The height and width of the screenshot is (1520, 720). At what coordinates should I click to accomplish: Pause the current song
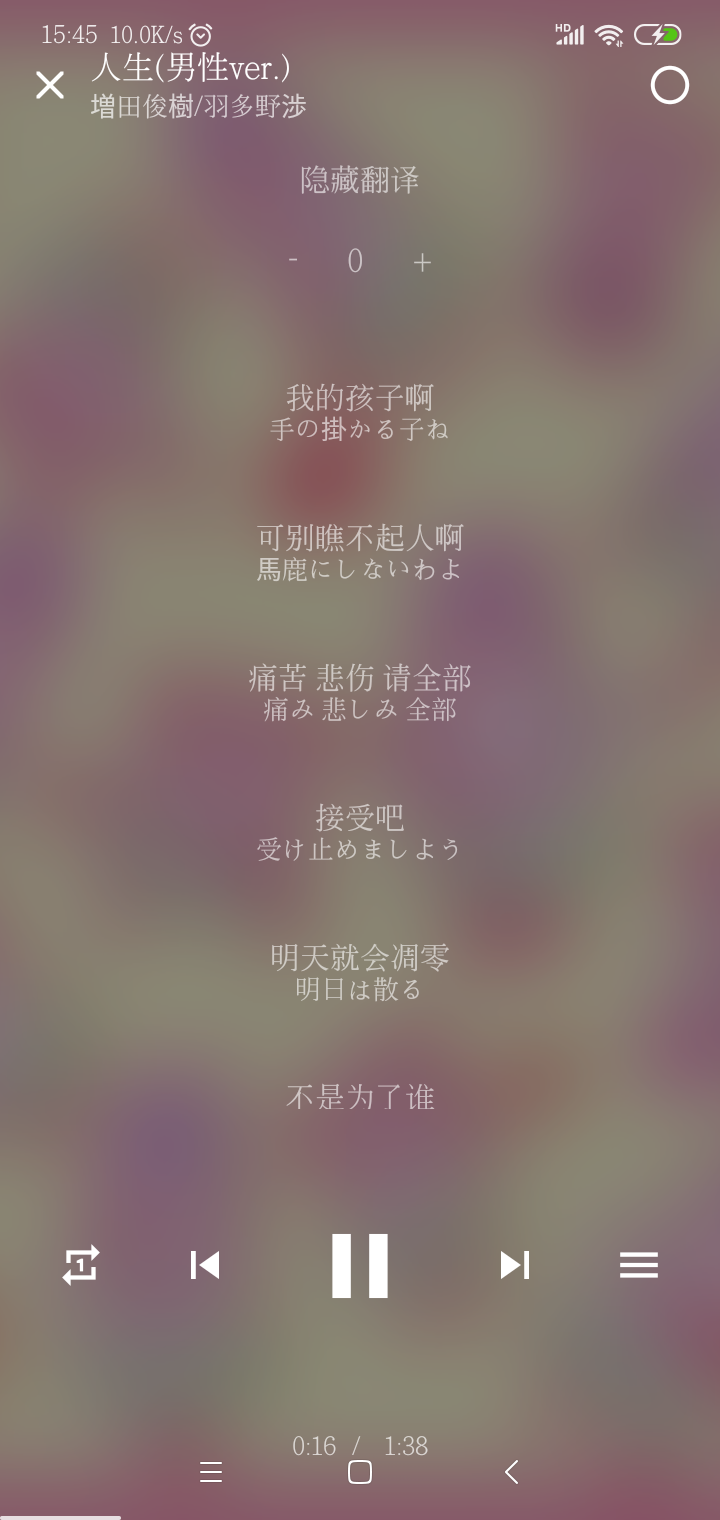point(360,1265)
